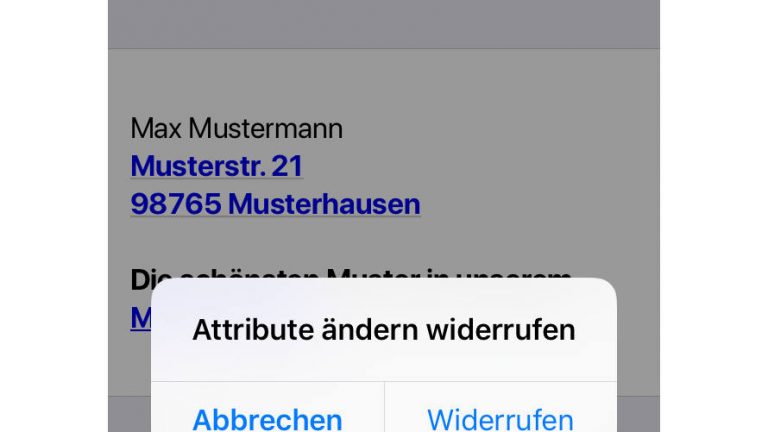The height and width of the screenshot is (432, 768).
Task: Open the Musterstr. 21 address link
Action: (216, 165)
